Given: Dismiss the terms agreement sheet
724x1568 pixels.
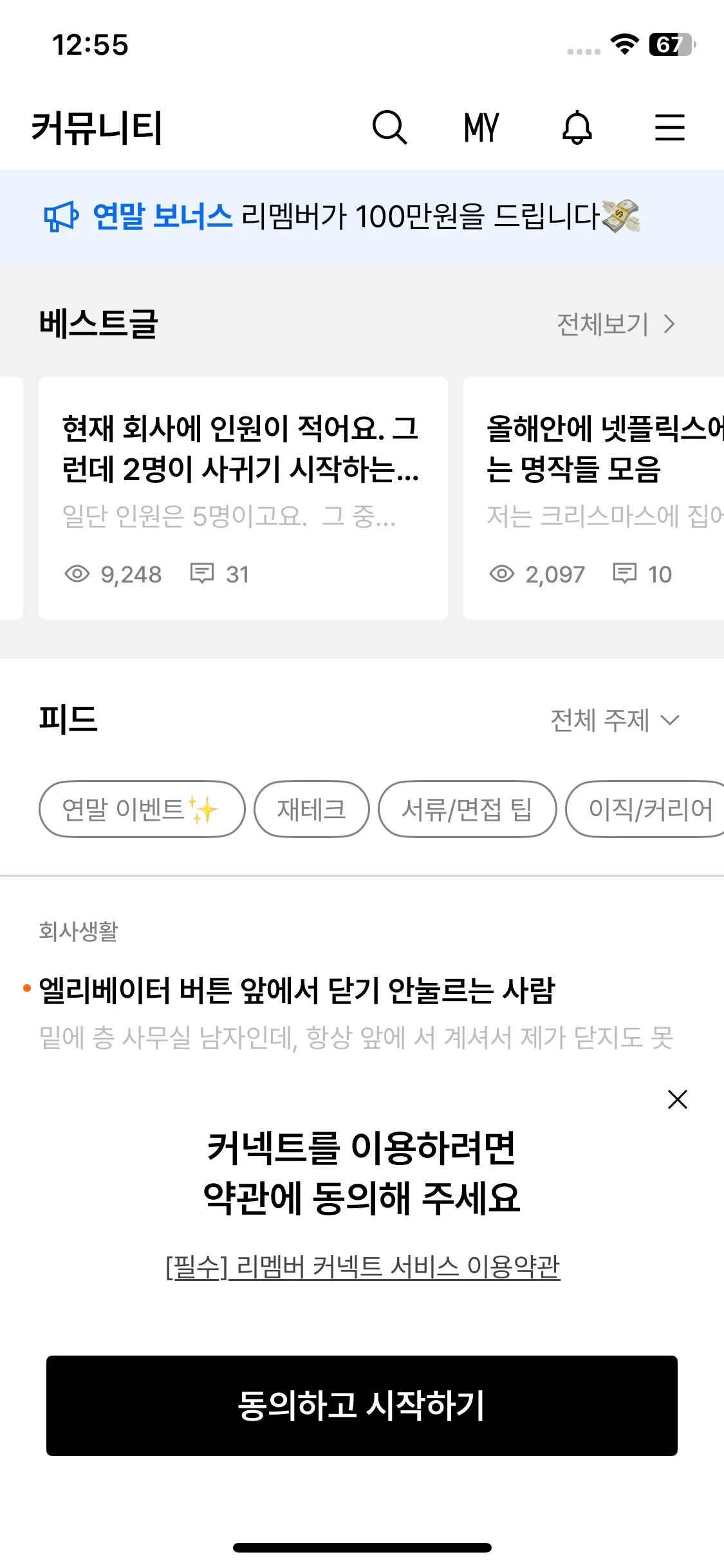Looking at the screenshot, I should tap(677, 1099).
